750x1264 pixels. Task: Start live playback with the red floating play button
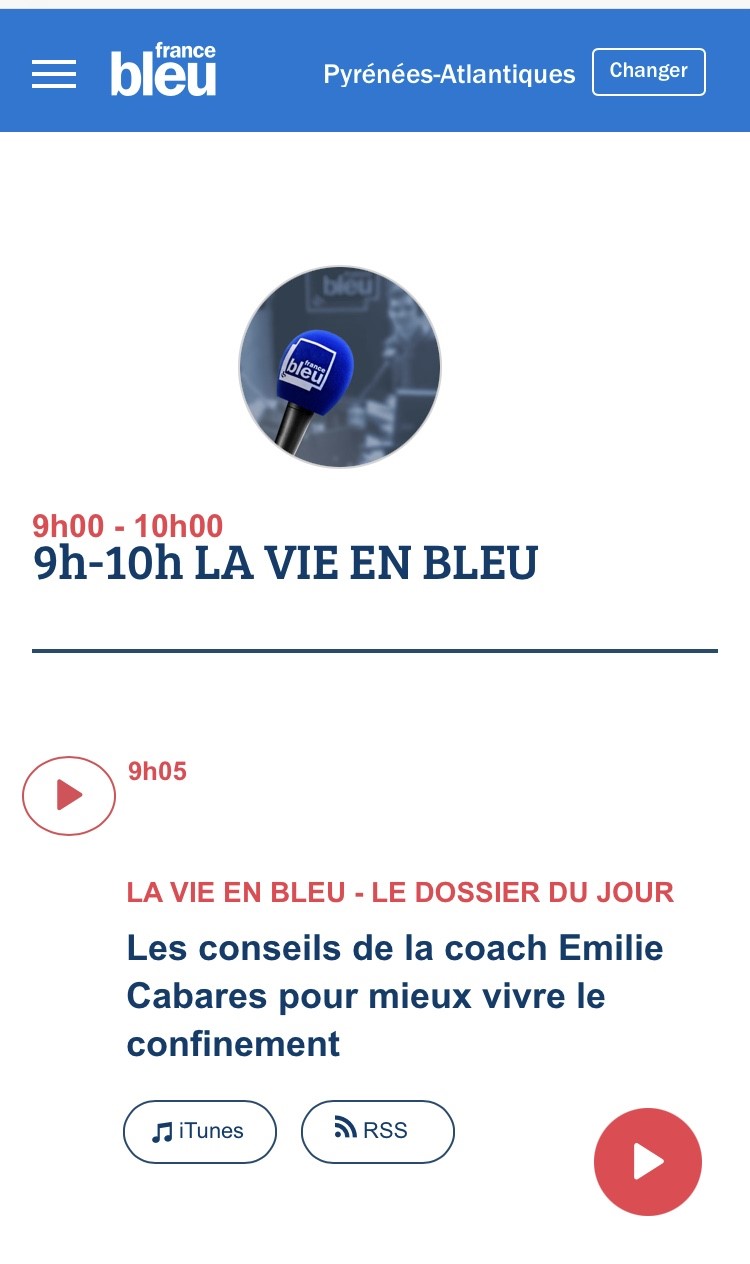tap(648, 1162)
